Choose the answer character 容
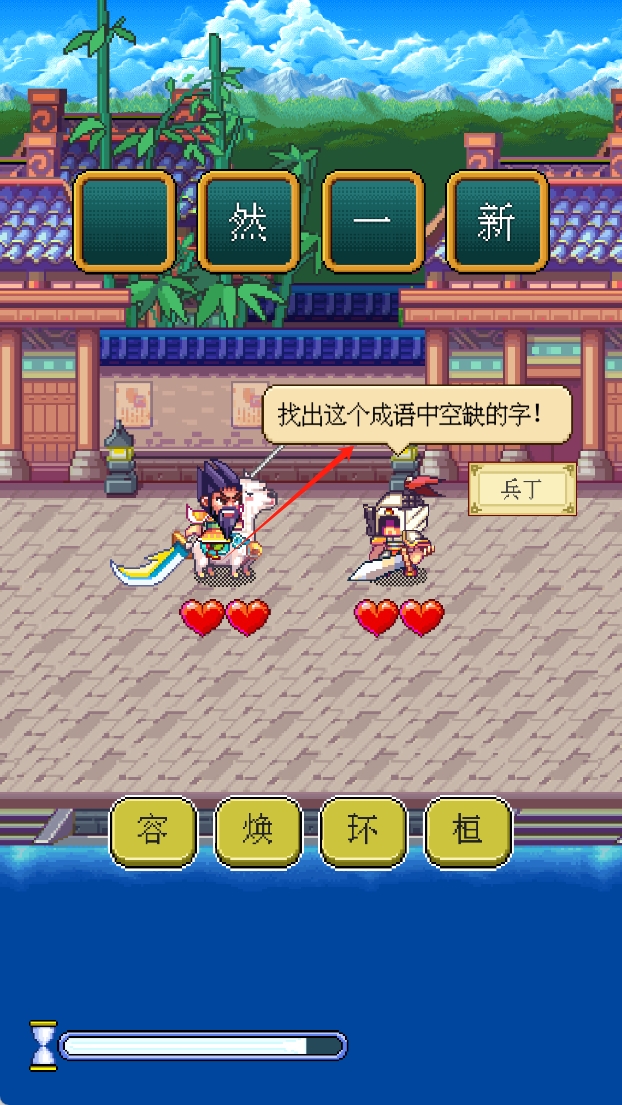Image resolution: width=622 pixels, height=1105 pixels. (153, 831)
